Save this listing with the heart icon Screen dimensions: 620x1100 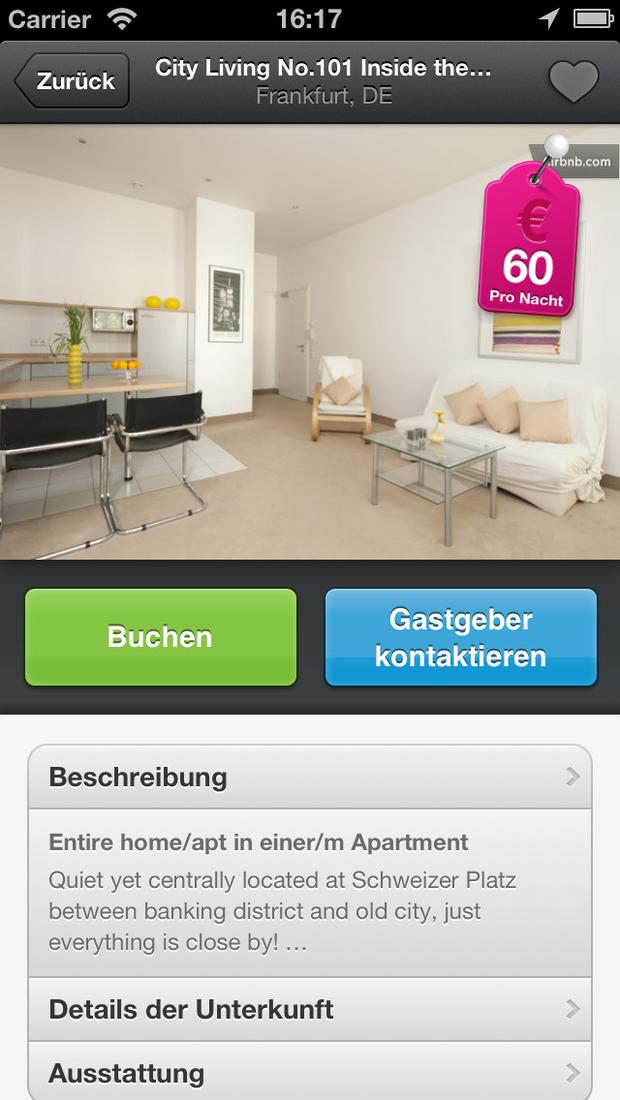tap(574, 81)
